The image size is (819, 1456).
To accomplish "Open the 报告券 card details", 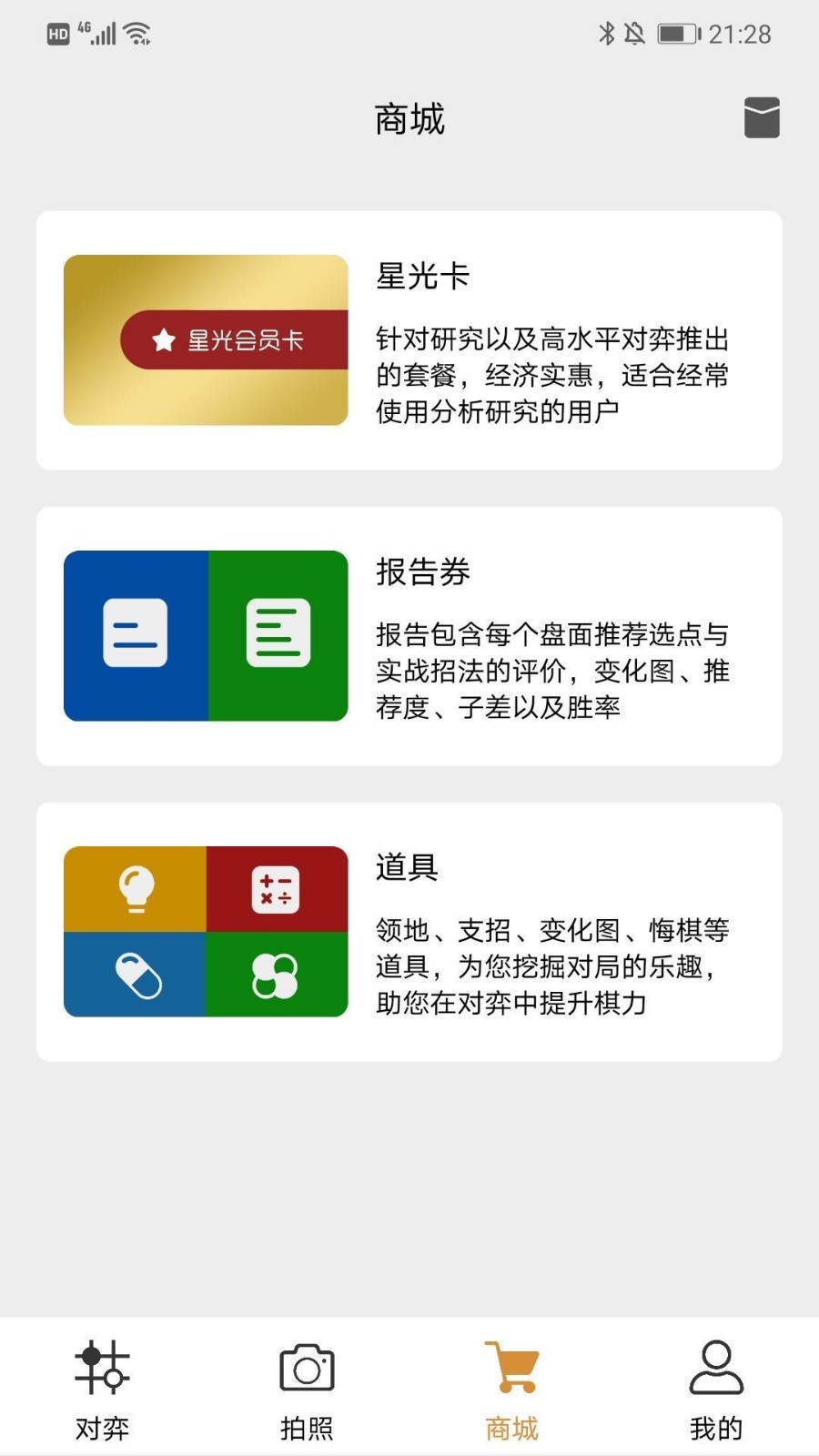I will 409,634.
